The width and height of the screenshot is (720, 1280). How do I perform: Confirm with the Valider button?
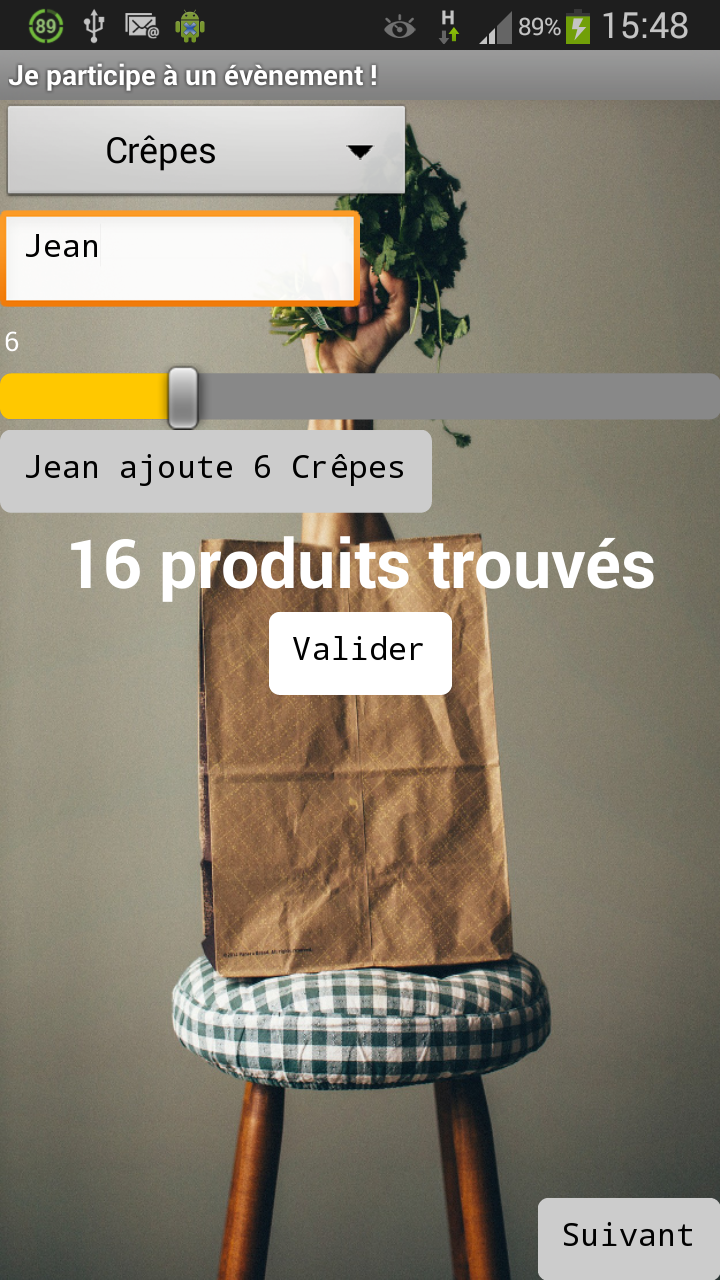360,653
